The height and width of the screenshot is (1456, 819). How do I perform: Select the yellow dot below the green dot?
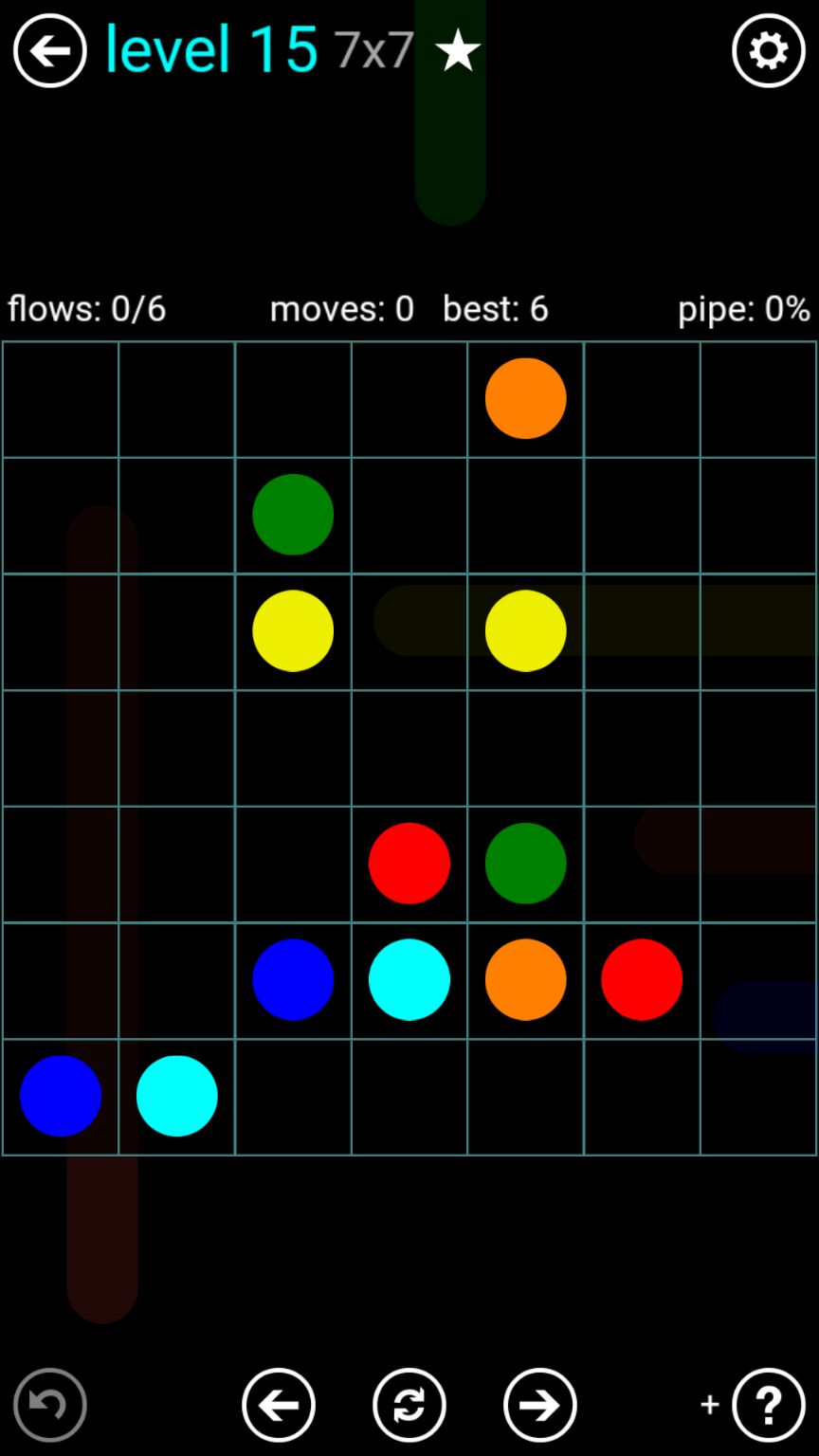pyautogui.click(x=293, y=630)
